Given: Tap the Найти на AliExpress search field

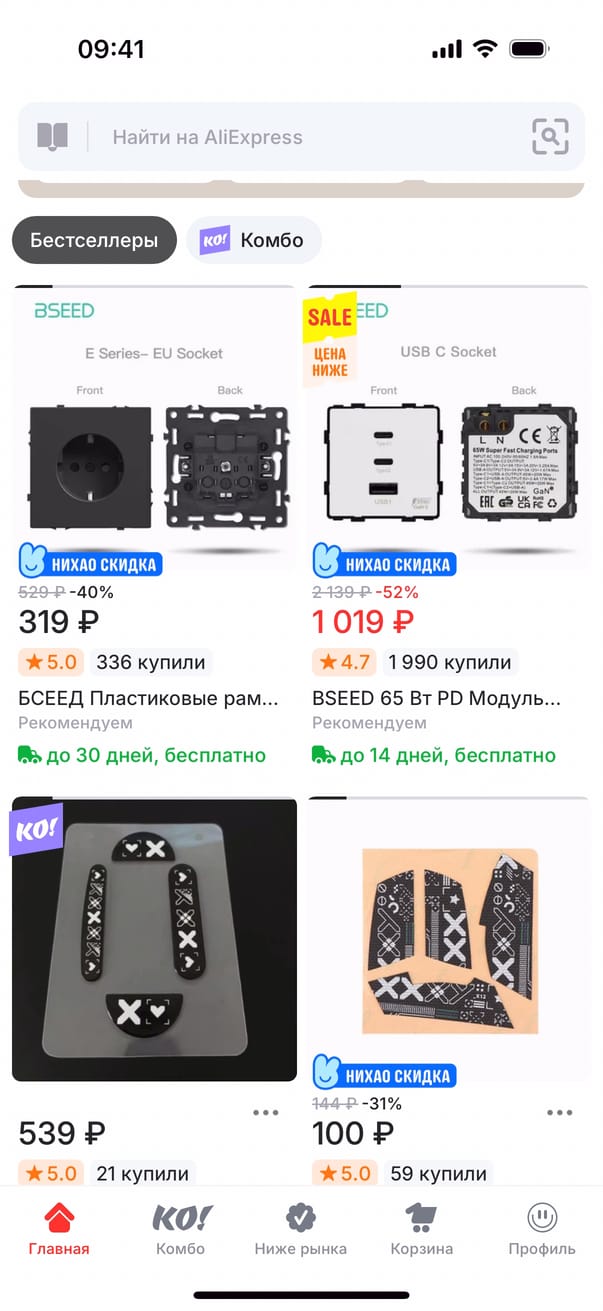Looking at the screenshot, I should [300, 137].
